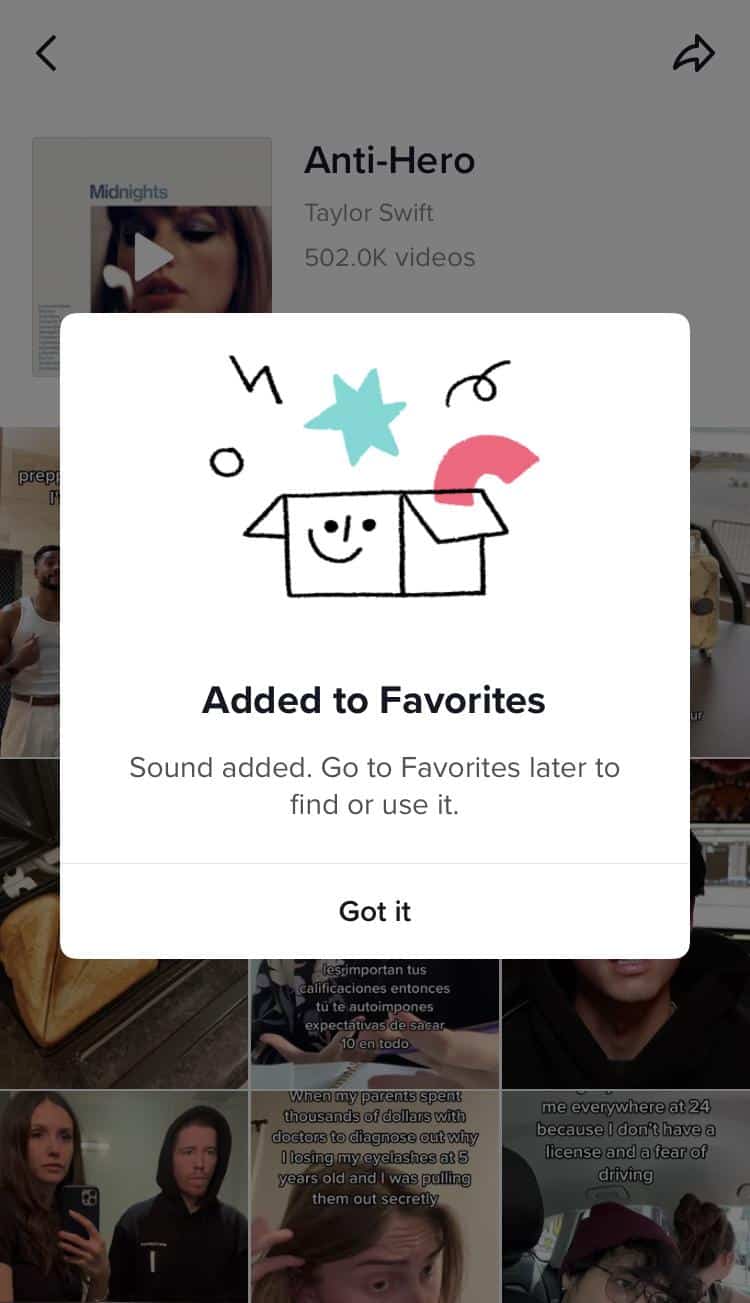Open the mirror selfie couple video
750x1303 pixels.
pos(124,1196)
